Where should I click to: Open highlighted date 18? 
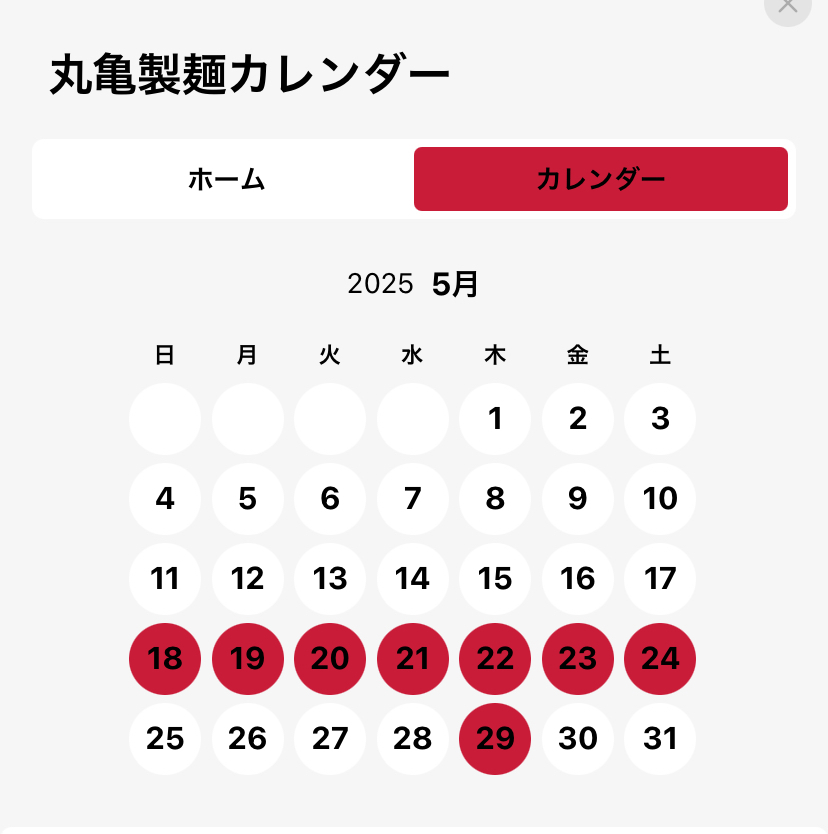(165, 659)
